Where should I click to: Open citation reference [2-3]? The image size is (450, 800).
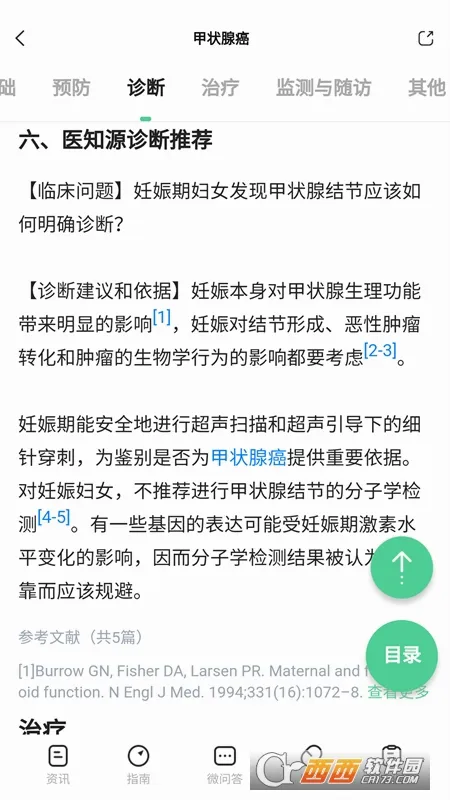click(380, 351)
